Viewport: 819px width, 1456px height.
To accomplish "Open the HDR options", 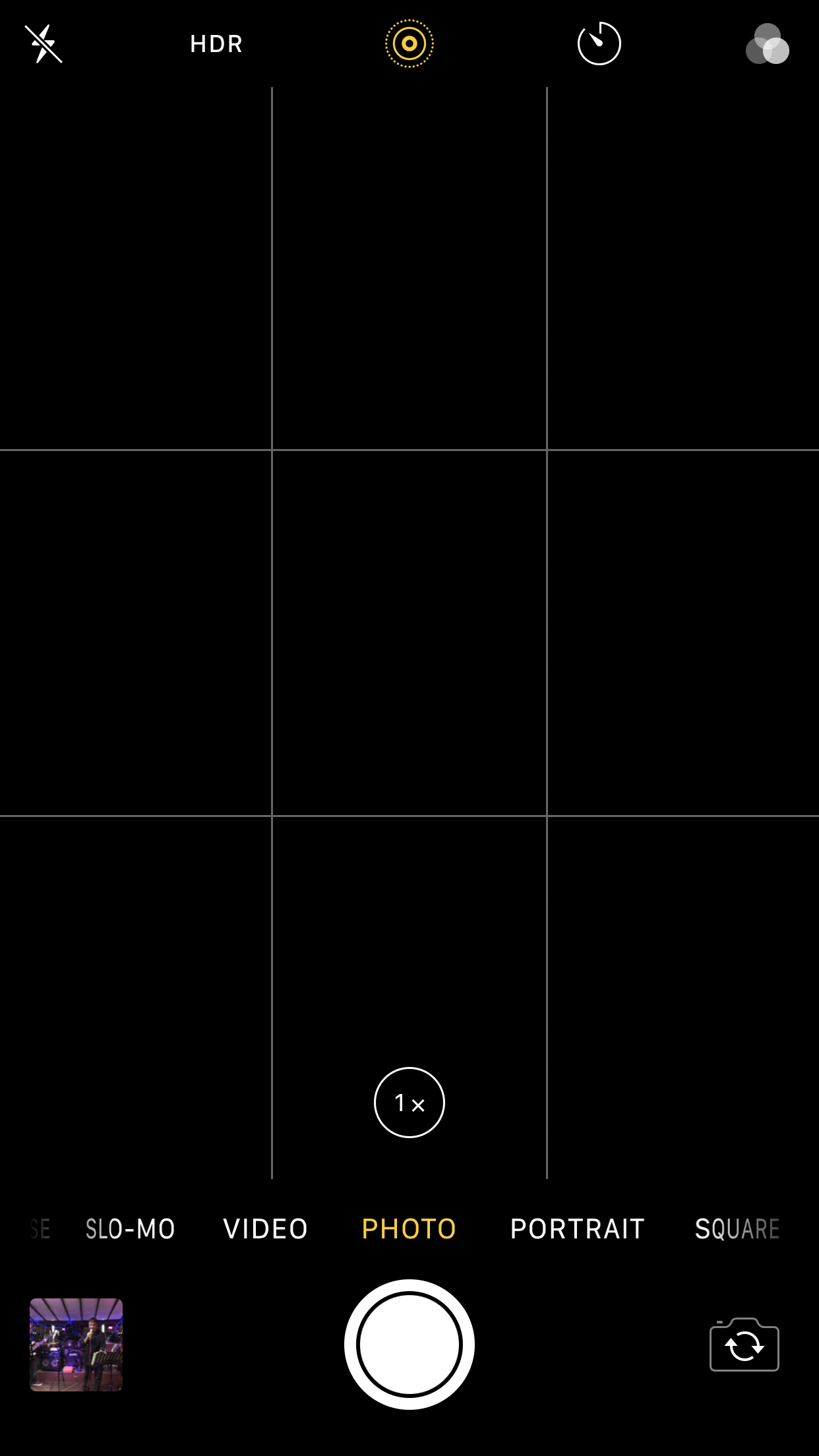I will point(216,44).
